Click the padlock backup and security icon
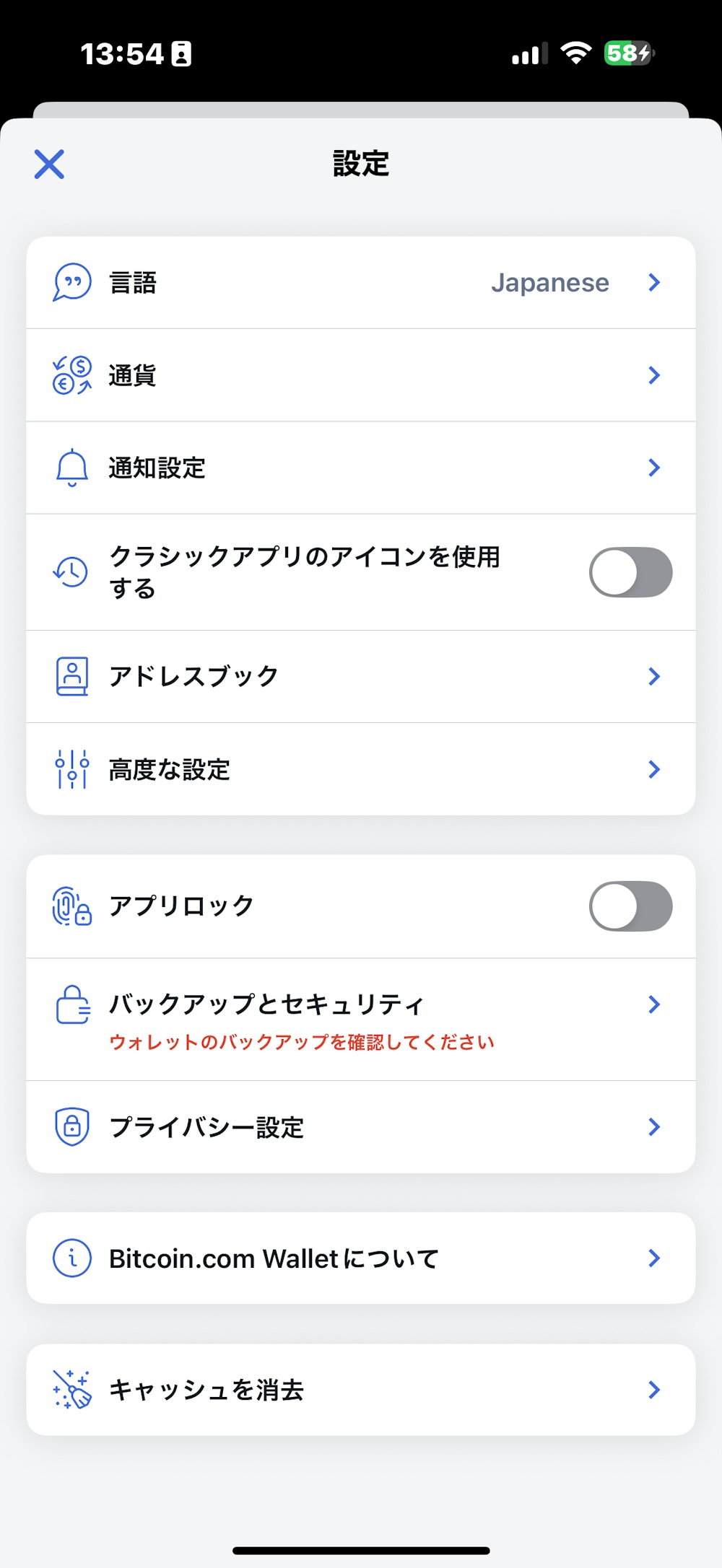This screenshot has height=1568, width=722. point(70,1003)
